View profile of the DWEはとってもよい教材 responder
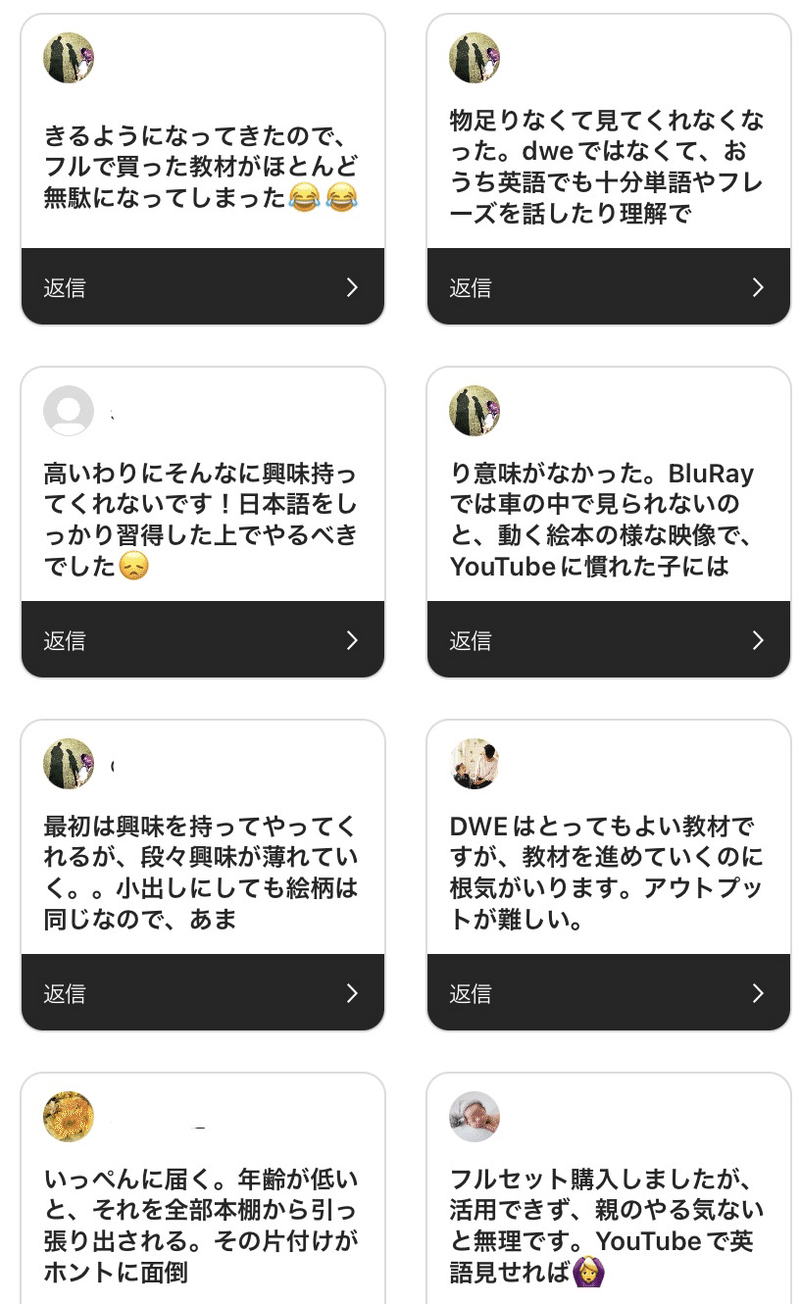Viewport: 800px width, 1304px height. click(x=474, y=764)
